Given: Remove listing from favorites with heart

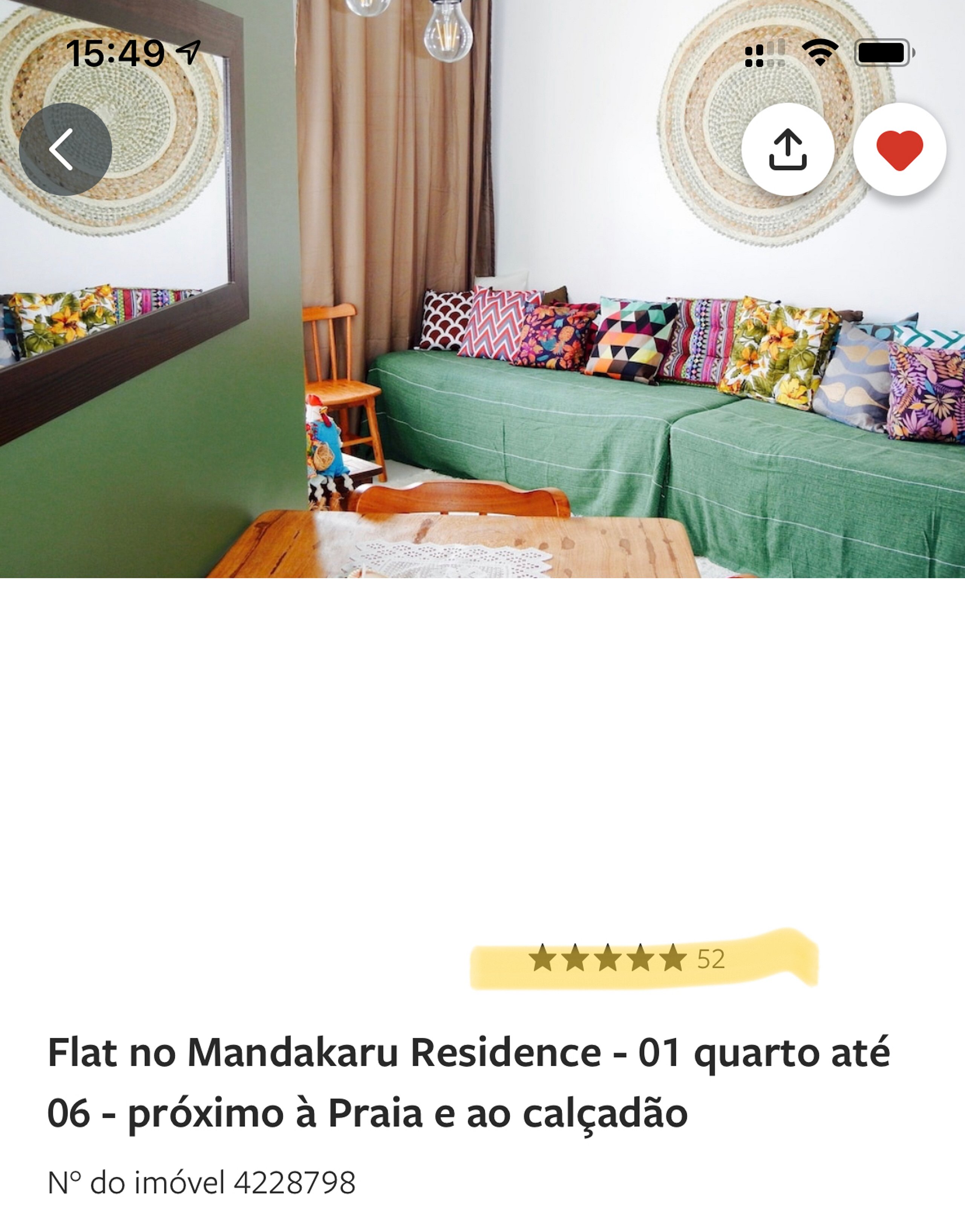Looking at the screenshot, I should (899, 149).
